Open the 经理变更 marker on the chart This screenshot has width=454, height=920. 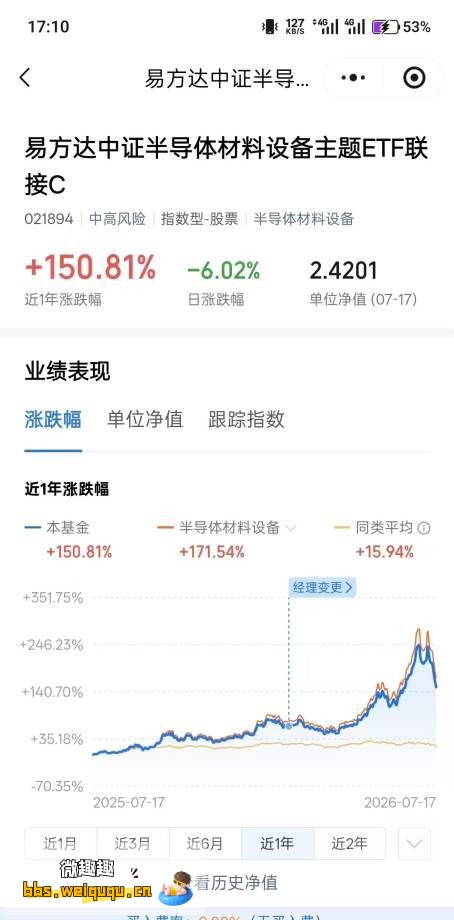[323, 587]
